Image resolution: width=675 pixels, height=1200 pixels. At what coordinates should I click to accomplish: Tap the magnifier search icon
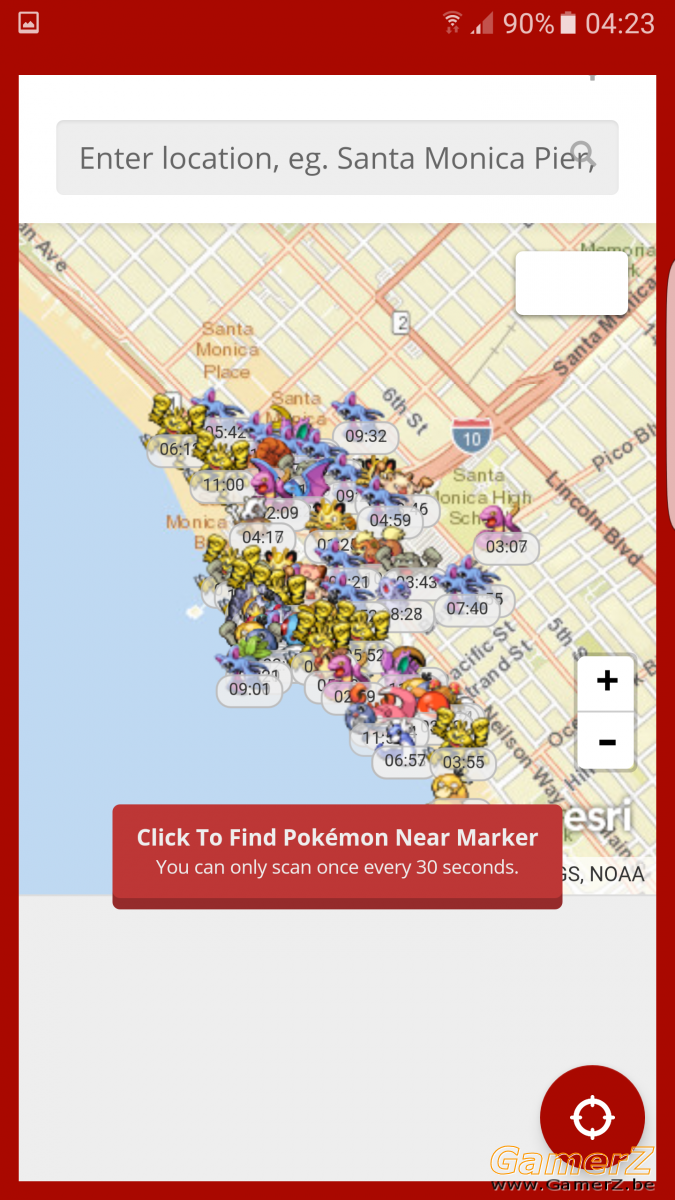(583, 156)
